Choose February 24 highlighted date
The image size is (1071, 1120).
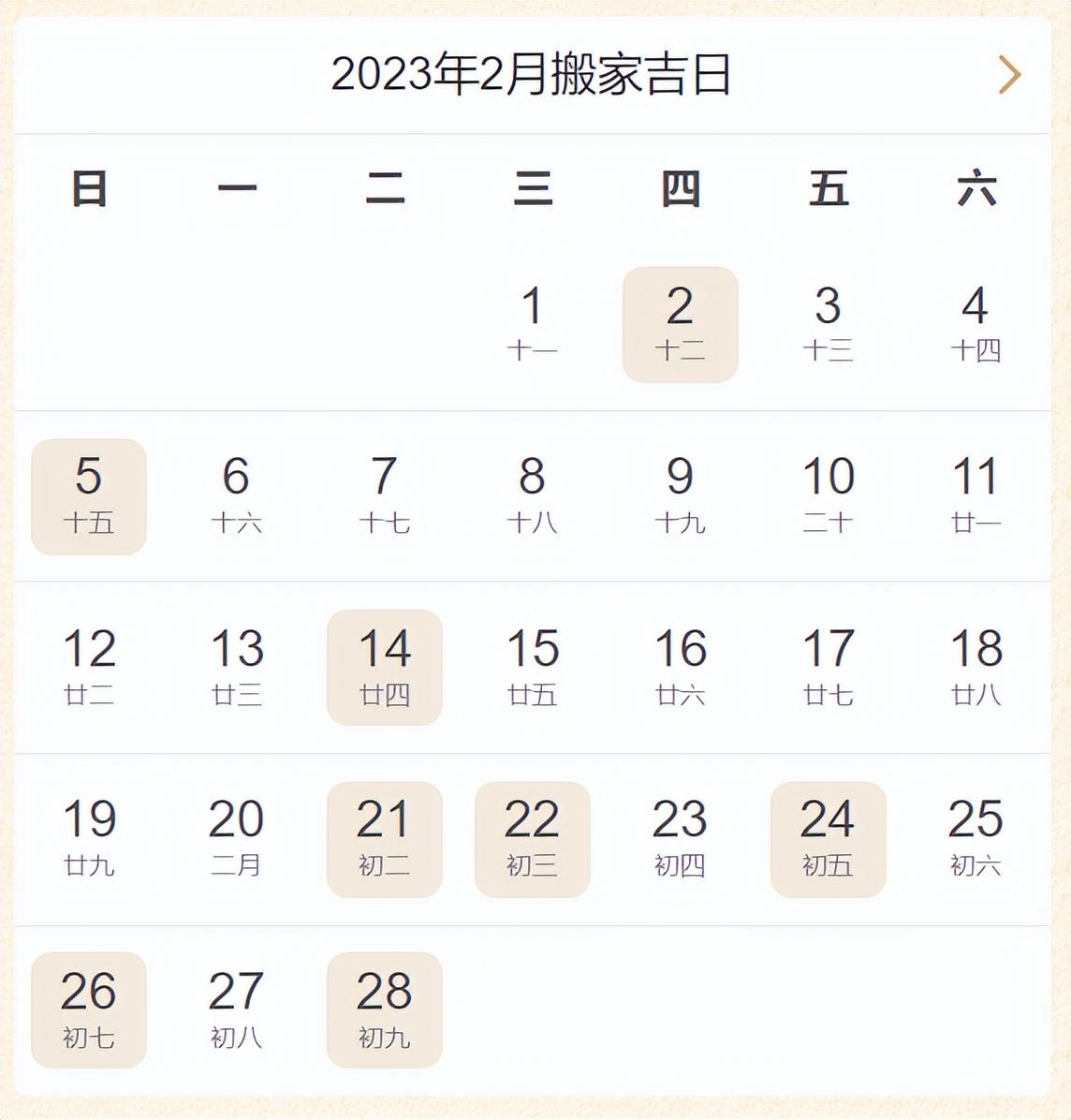pyautogui.click(x=828, y=839)
